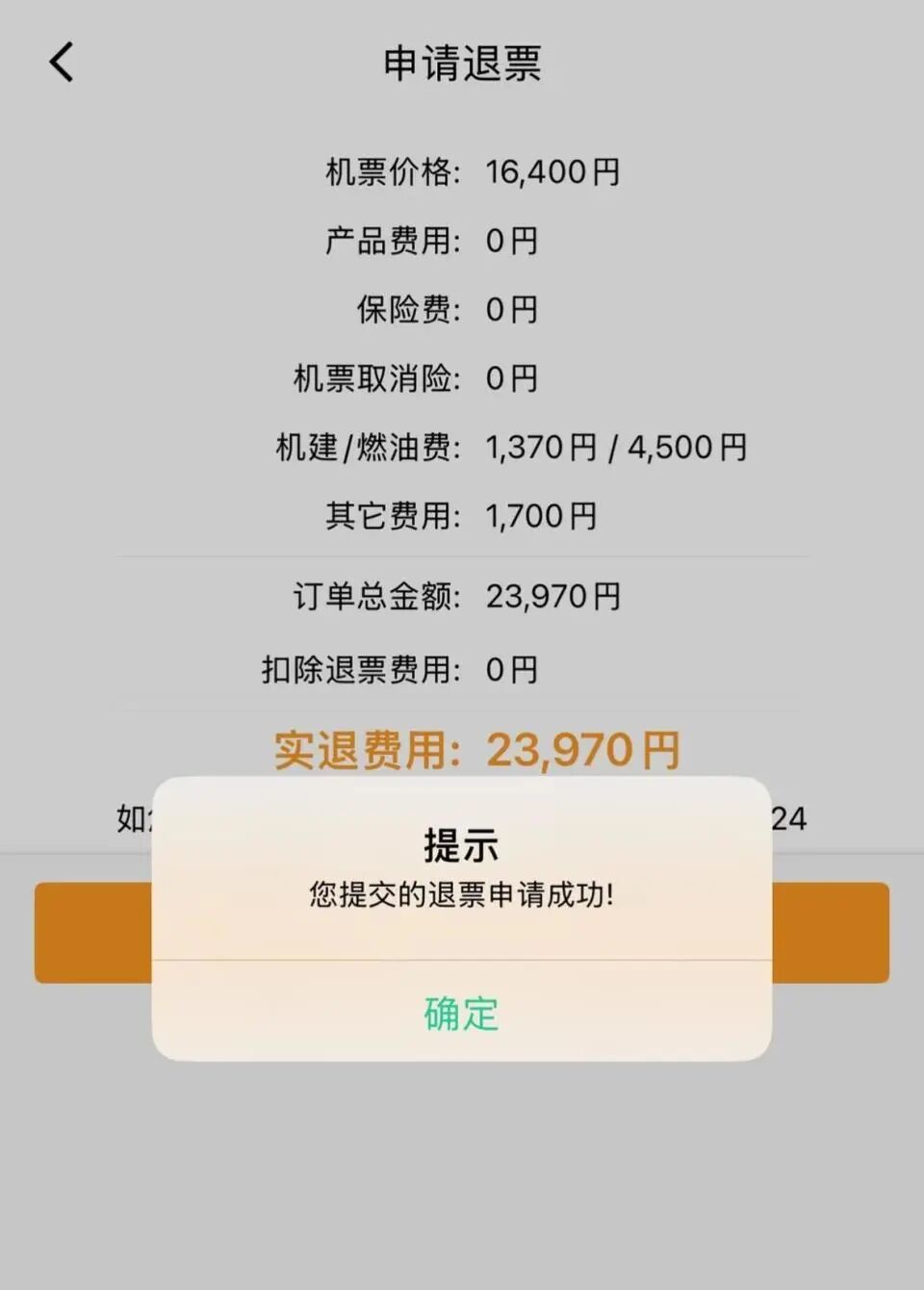
Task: Tap 确定 to dismiss the success dialog
Action: (x=459, y=1014)
